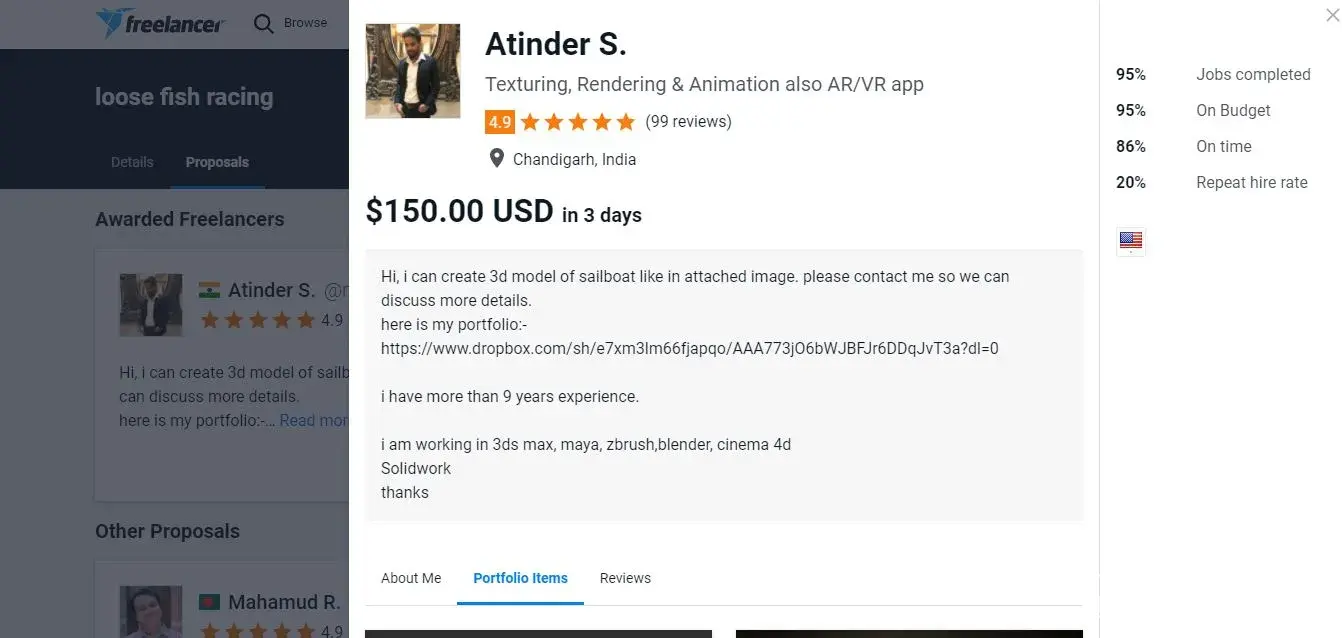Expand the proposal with Read more
This screenshot has width=1342, height=638.
(314, 420)
